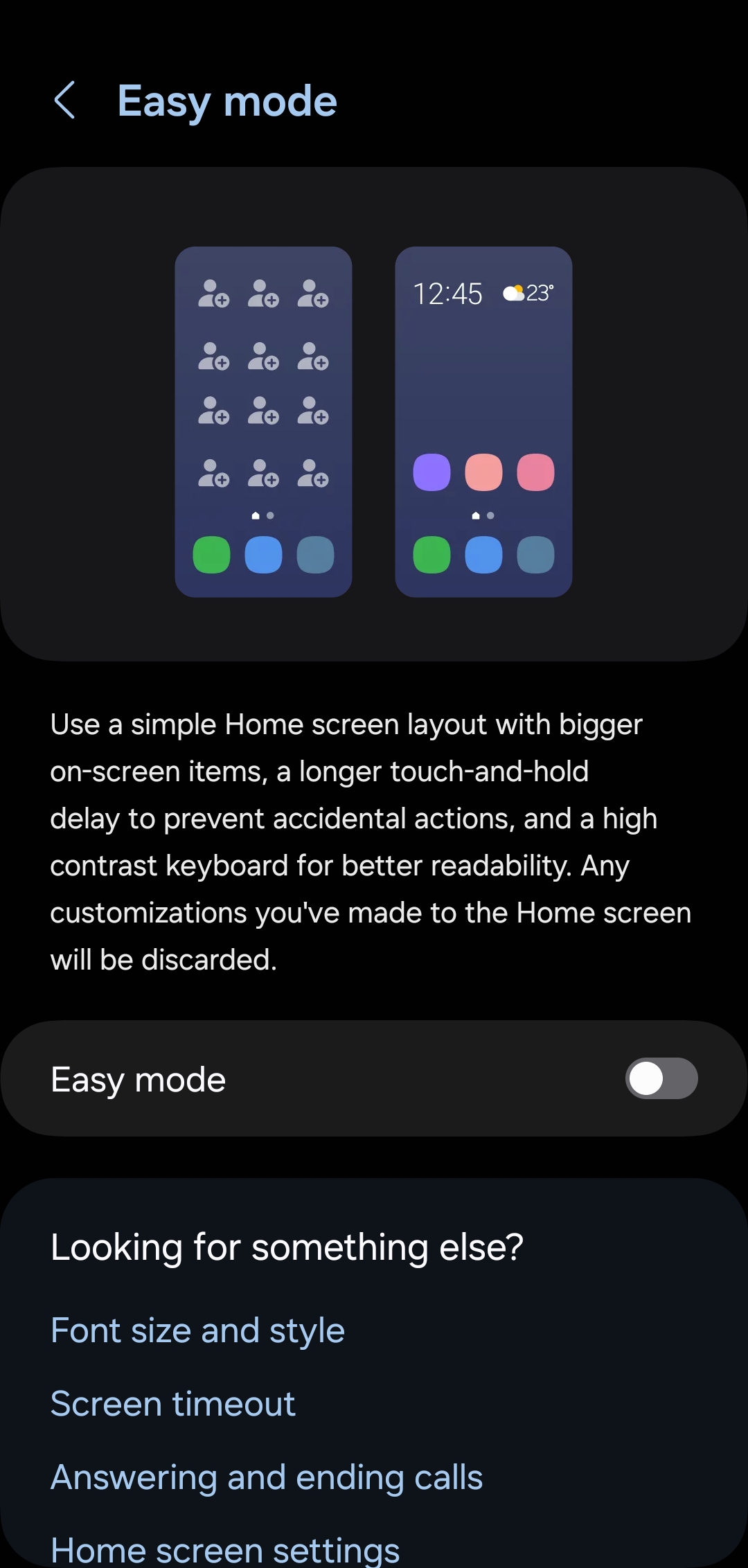748x1568 pixels.
Task: Go back from Easy mode
Action: (65, 101)
